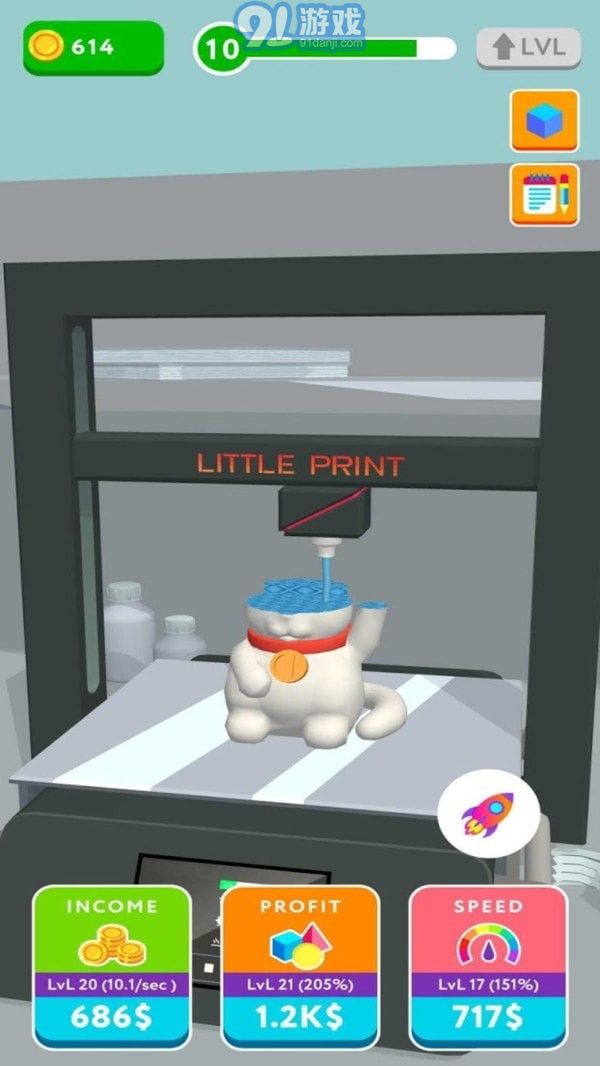Viewport: 600px width, 1066px height.
Task: Upgrade Profit for 1.2K$
Action: tap(300, 966)
